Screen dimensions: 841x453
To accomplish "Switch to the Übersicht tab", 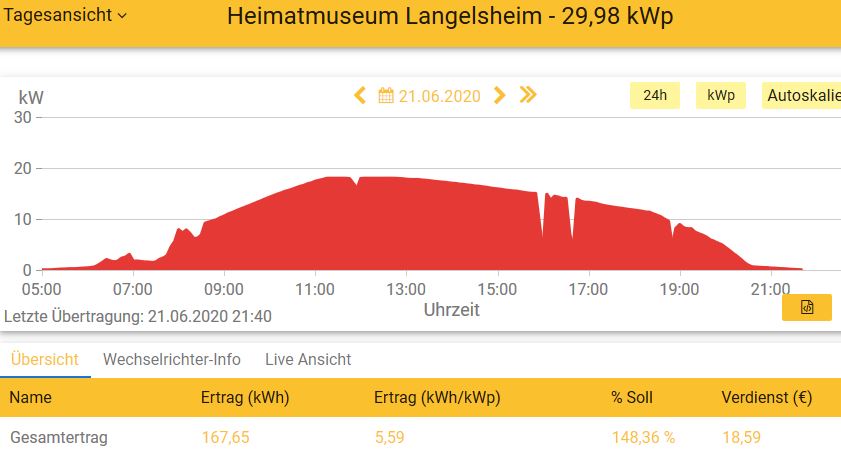I will 45,359.
